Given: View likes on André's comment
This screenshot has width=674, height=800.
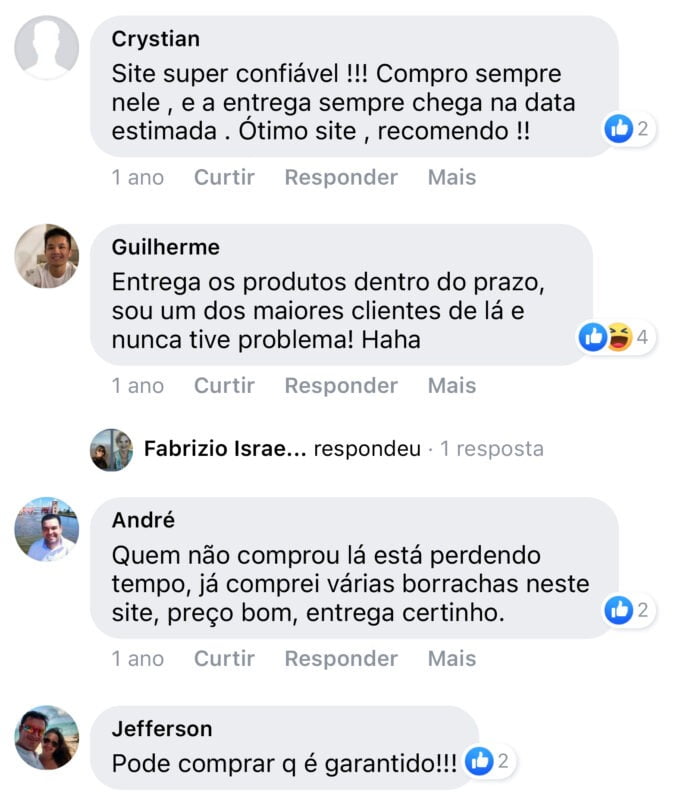Looking at the screenshot, I should (629, 609).
